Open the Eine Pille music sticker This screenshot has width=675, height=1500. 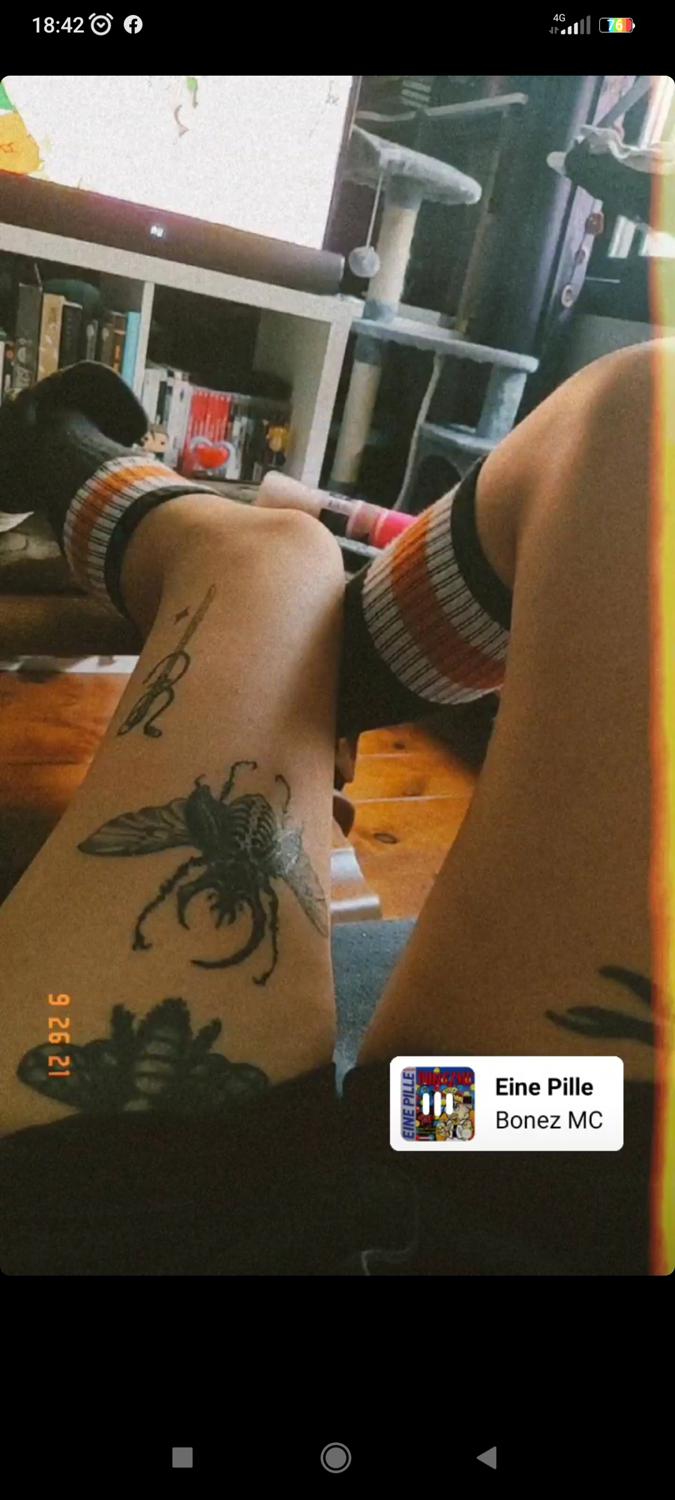[x=506, y=1103]
